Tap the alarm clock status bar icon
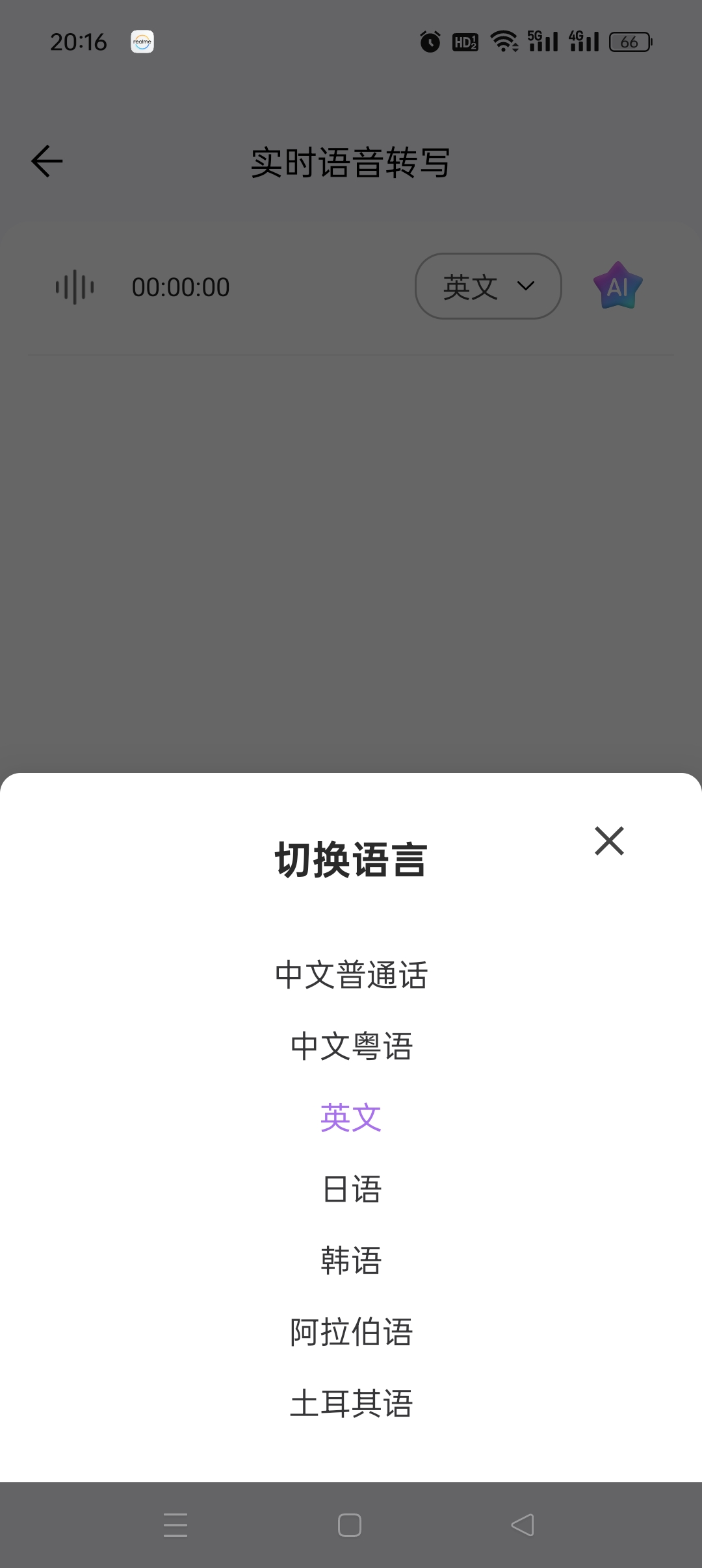This screenshot has height=1568, width=702. [428, 40]
